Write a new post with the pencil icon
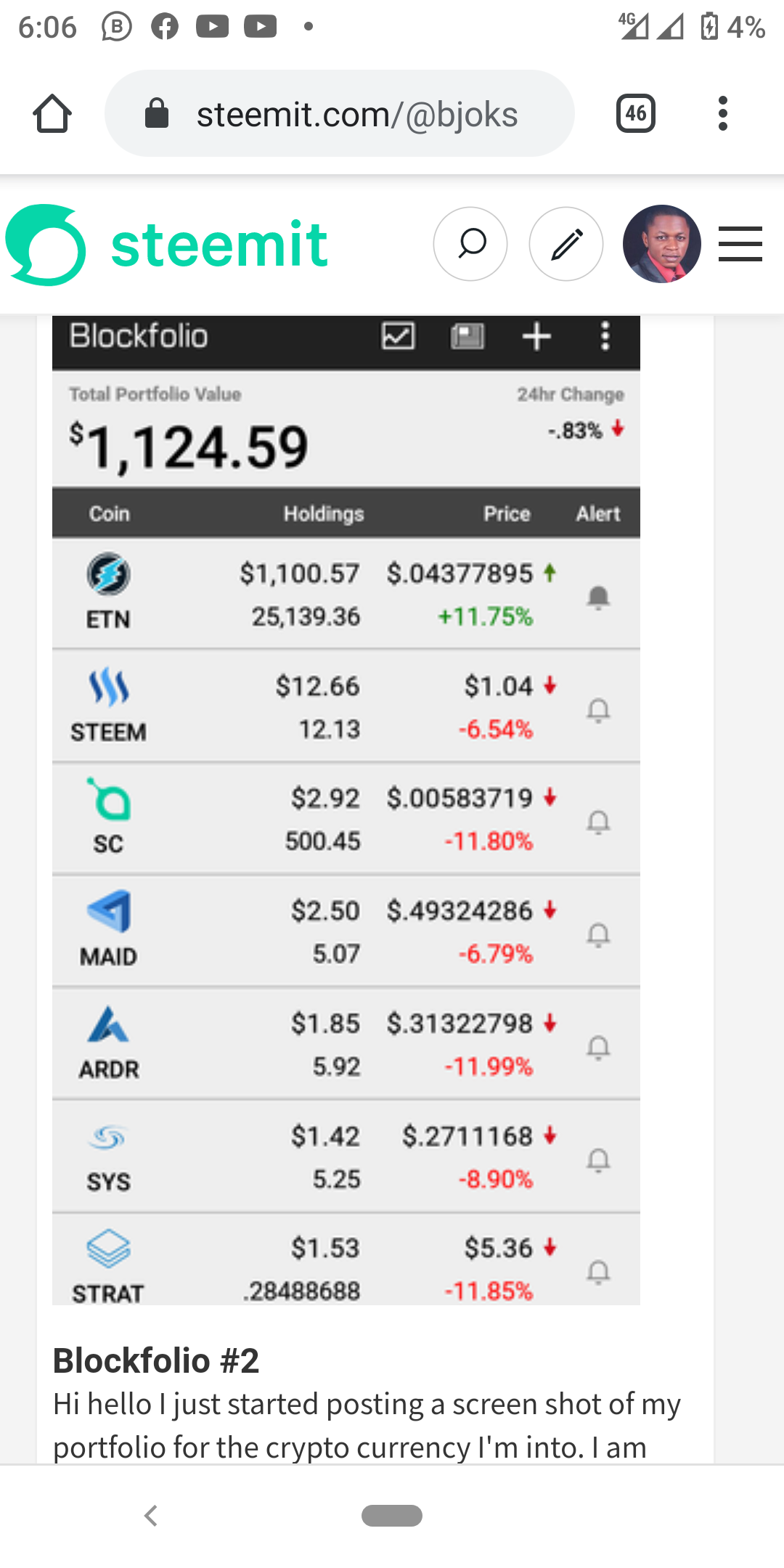This screenshot has width=784, height=1568. (x=566, y=244)
